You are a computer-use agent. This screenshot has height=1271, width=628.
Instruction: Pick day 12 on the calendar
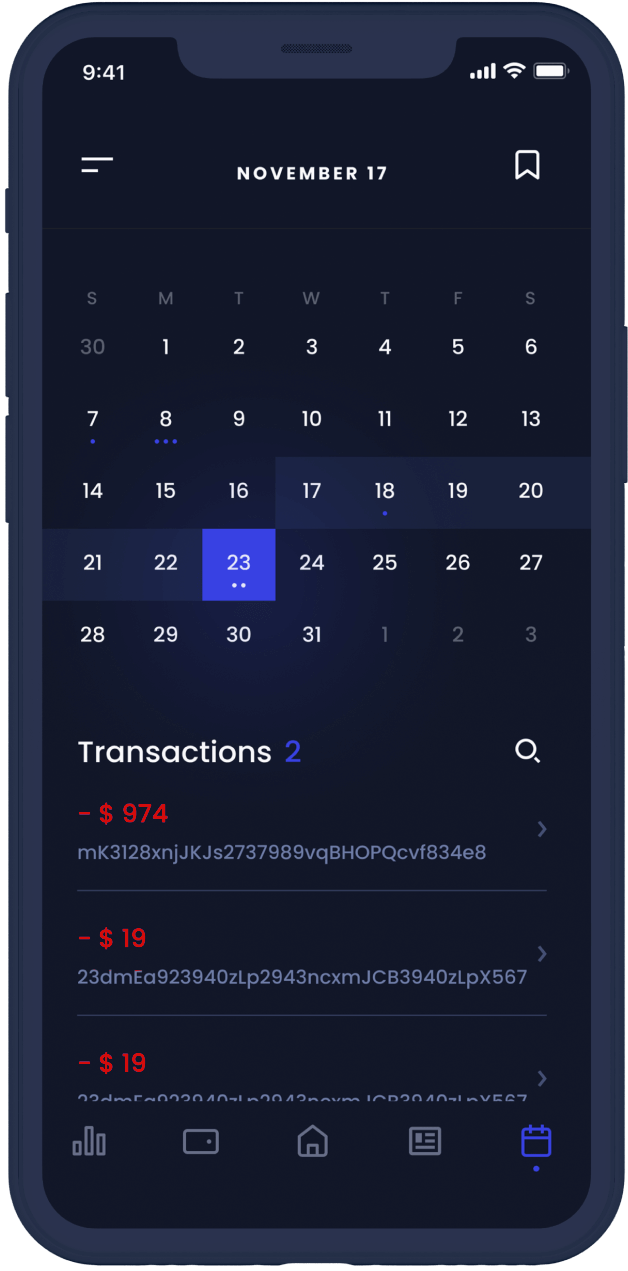click(458, 419)
